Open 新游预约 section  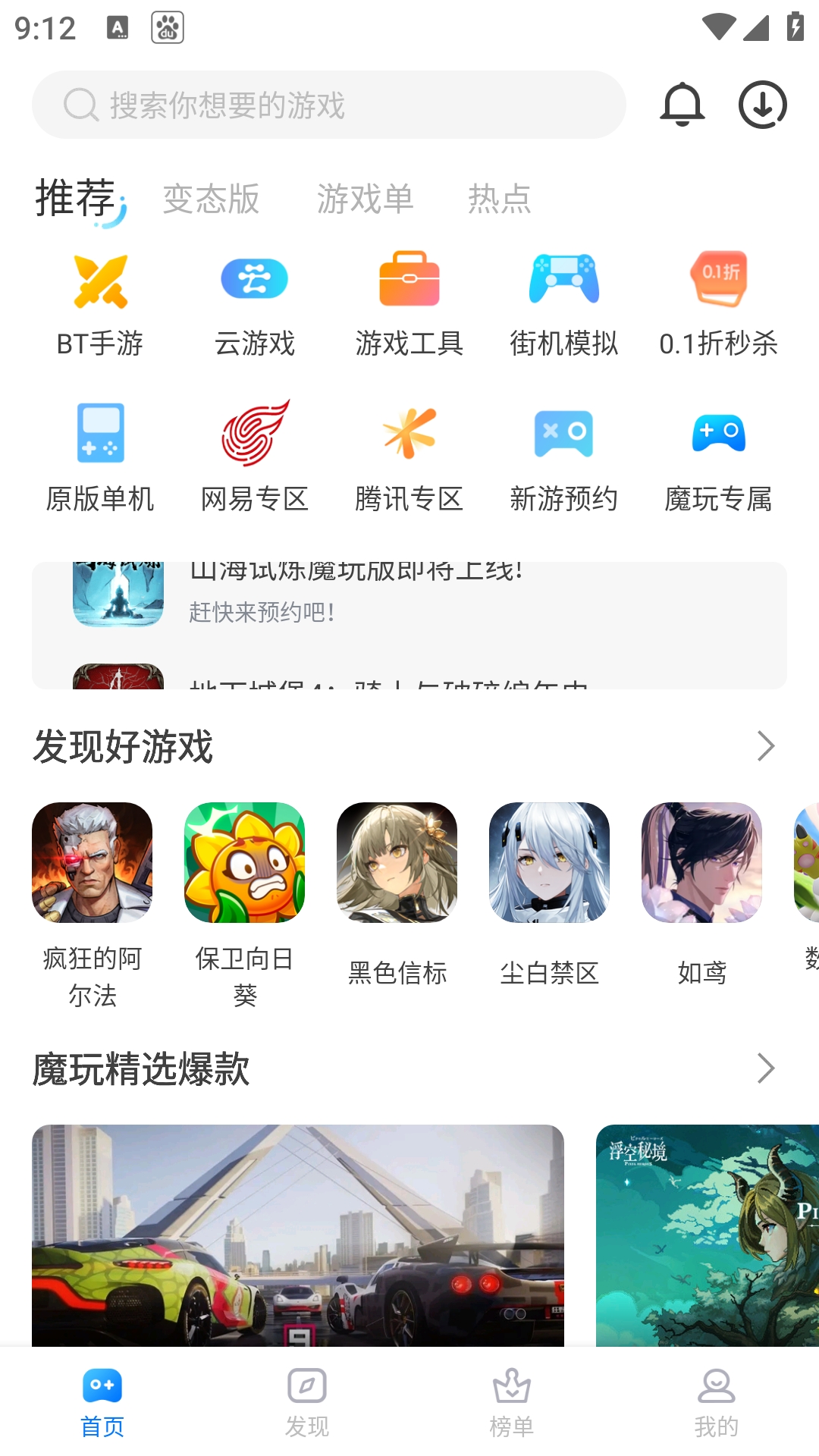[564, 457]
